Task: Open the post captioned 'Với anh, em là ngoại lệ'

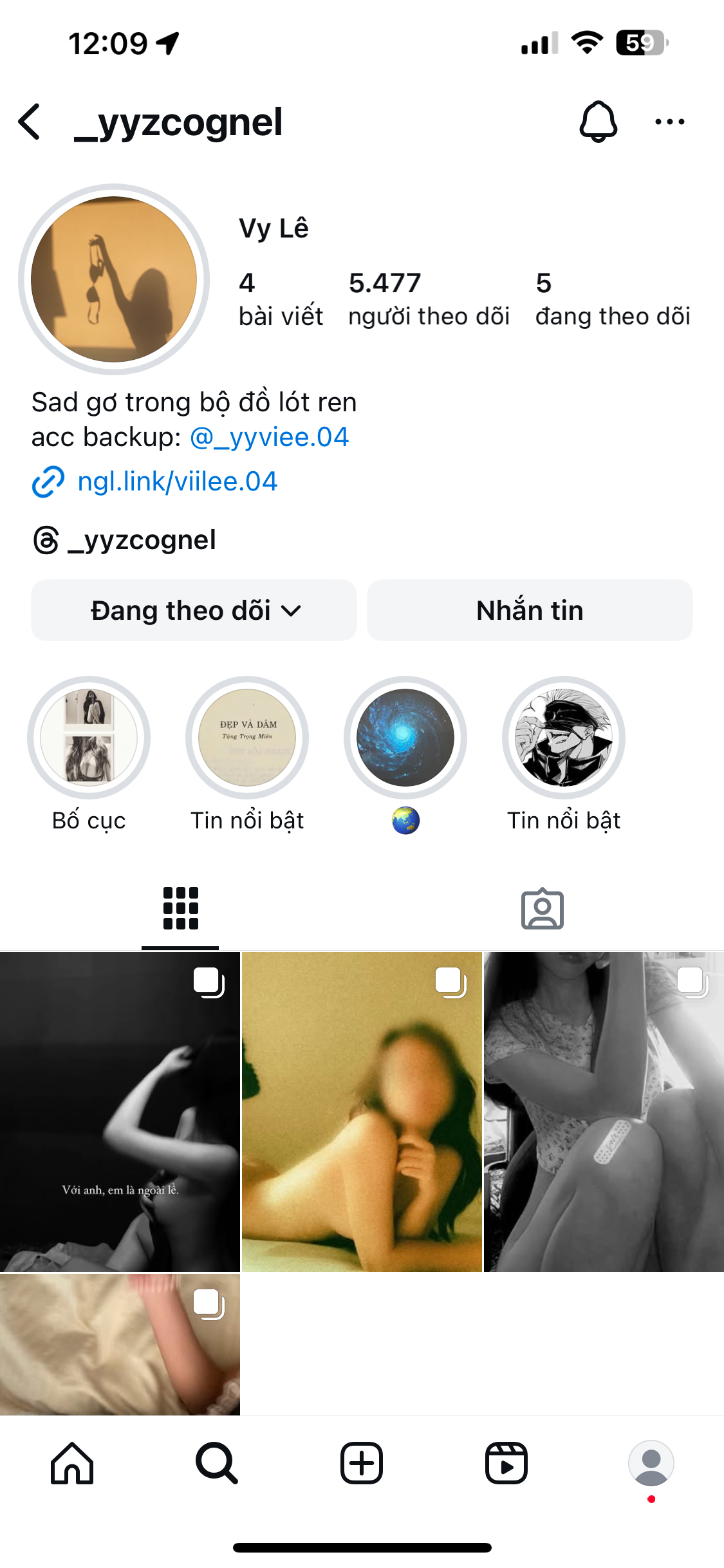Action: point(120,1112)
